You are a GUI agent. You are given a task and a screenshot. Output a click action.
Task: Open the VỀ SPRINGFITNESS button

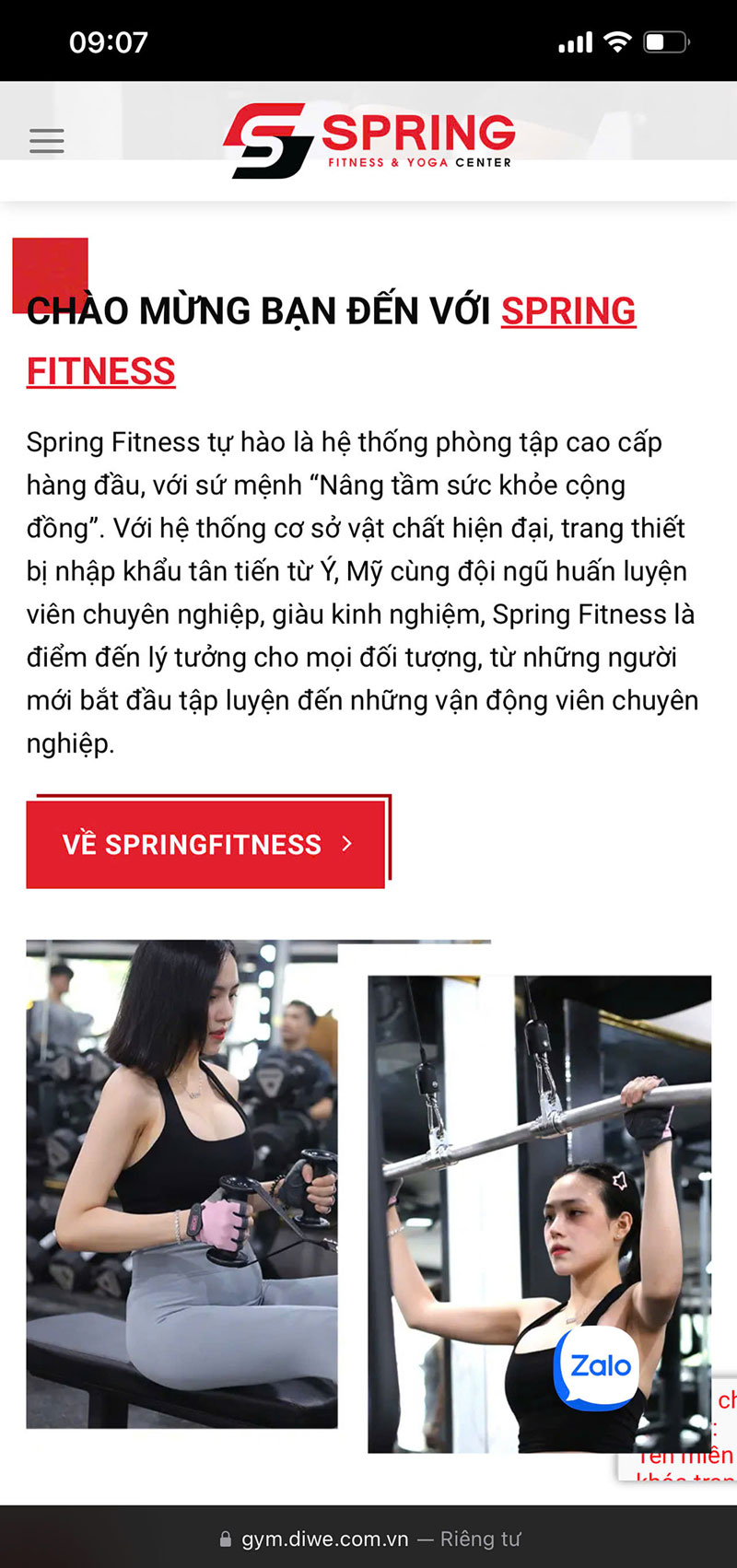[x=205, y=844]
